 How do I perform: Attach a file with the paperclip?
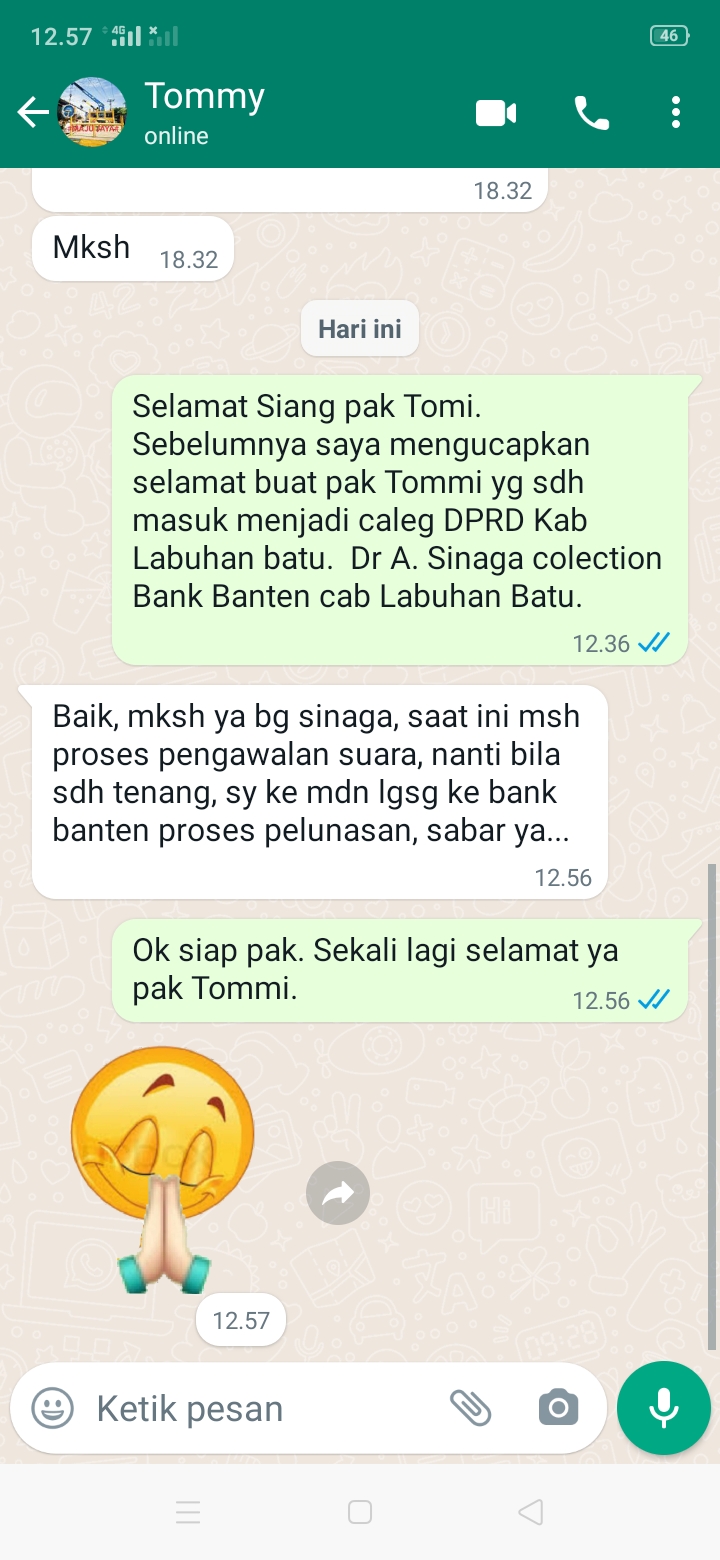[x=470, y=1408]
